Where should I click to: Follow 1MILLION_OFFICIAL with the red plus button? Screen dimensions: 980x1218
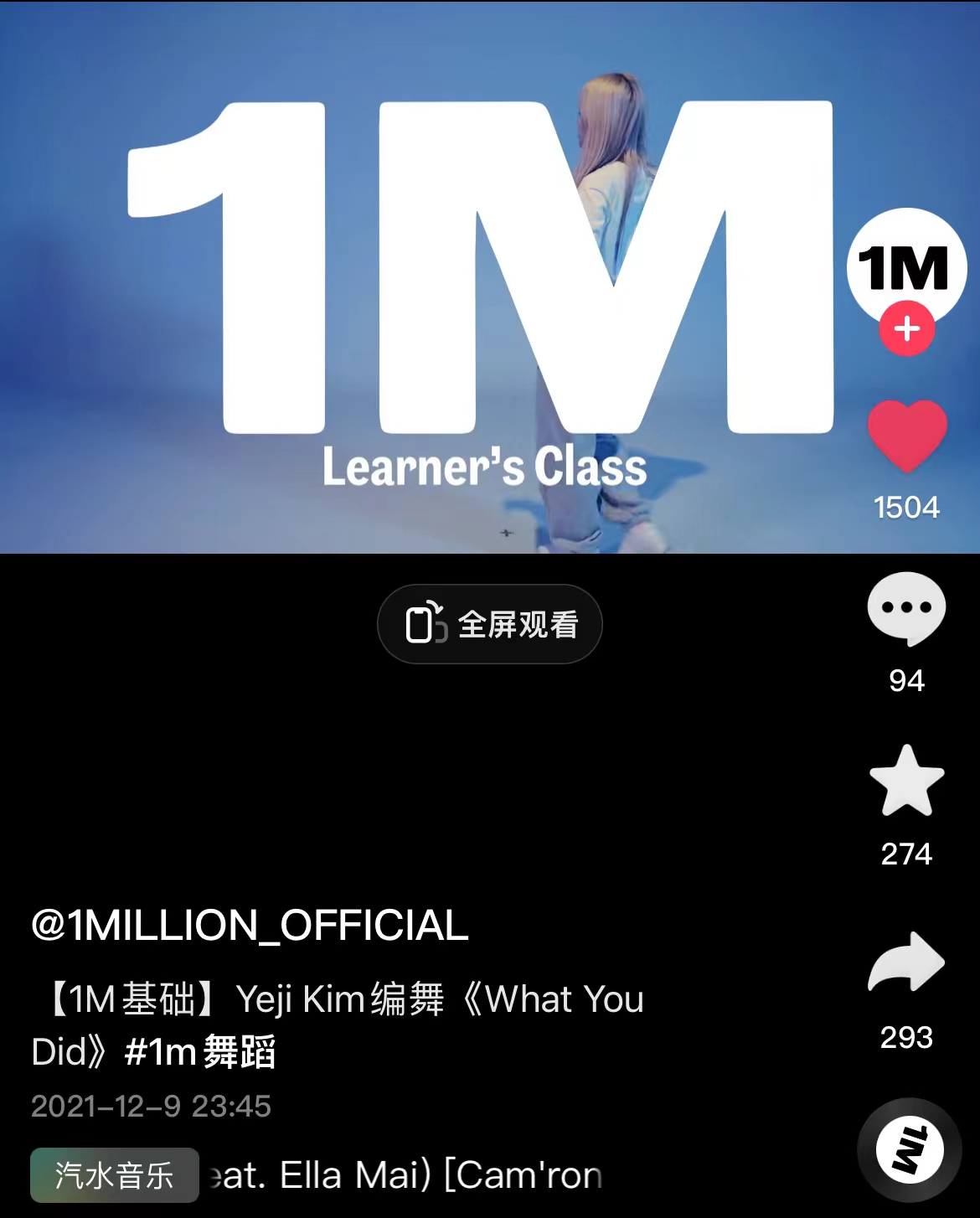pos(906,328)
